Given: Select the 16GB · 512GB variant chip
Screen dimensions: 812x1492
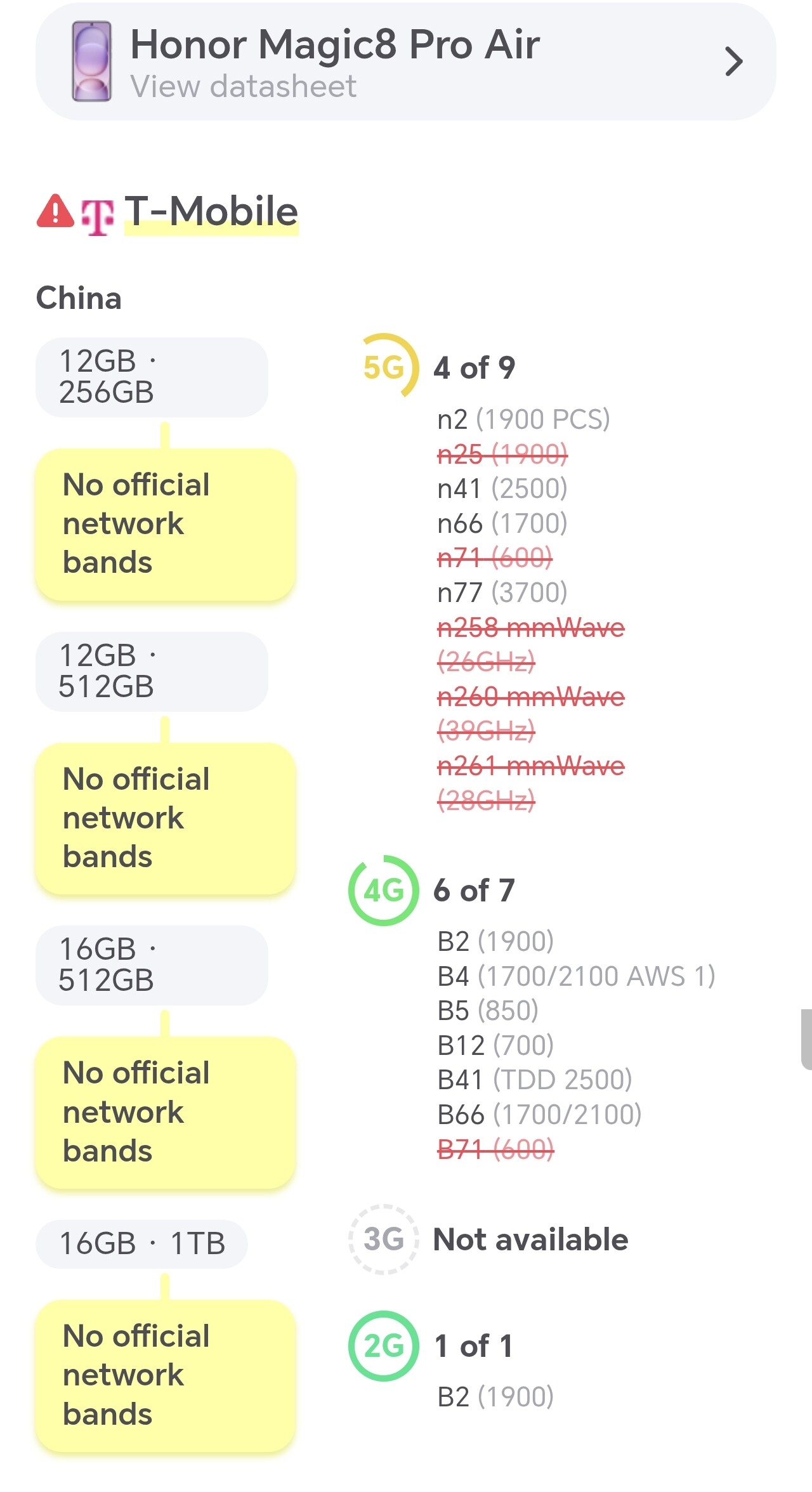Looking at the screenshot, I should [151, 965].
